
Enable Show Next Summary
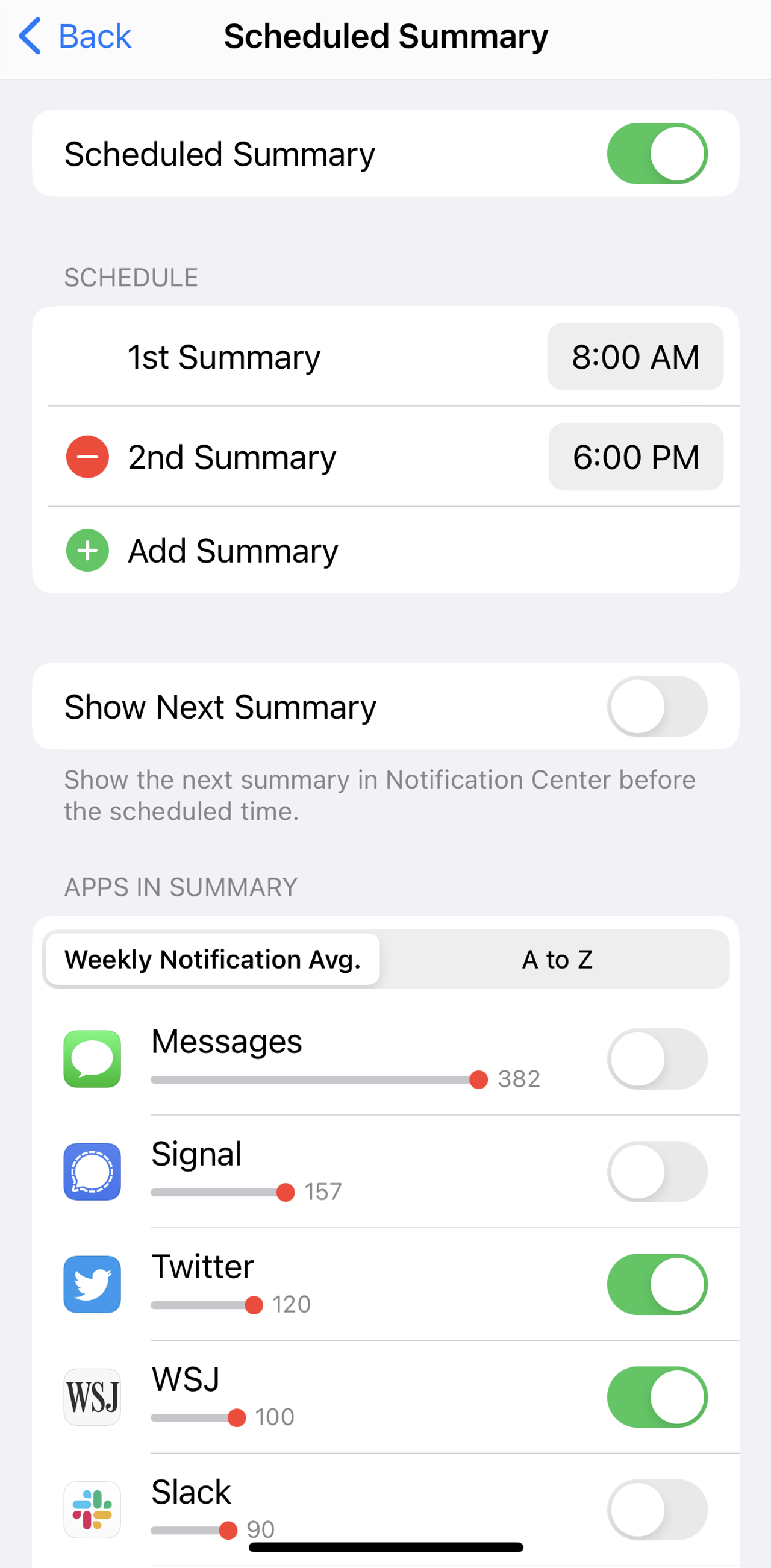[x=656, y=707]
